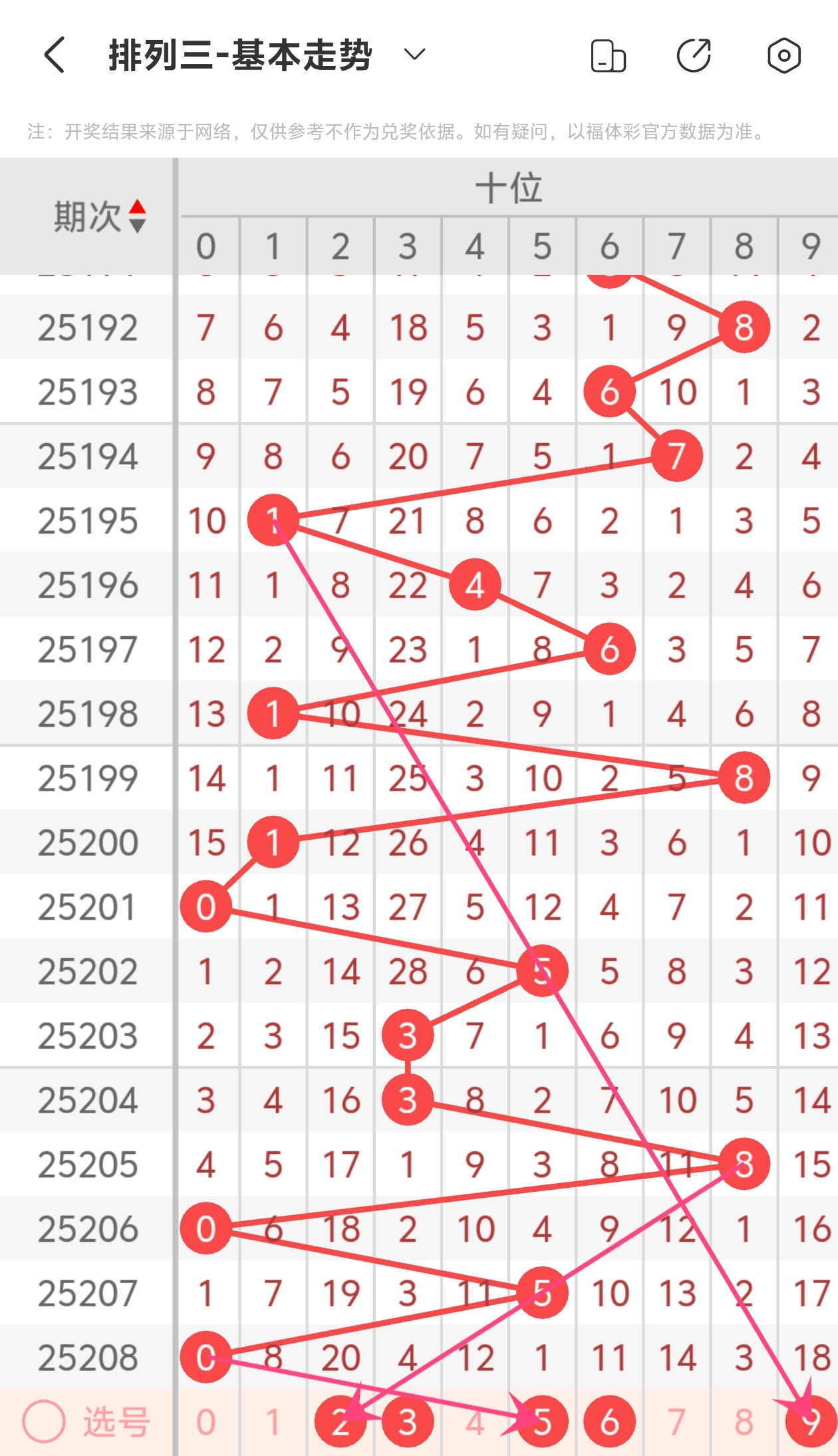Deselect number 2 in the 选号 row
The width and height of the screenshot is (838, 1456).
pos(341,1422)
